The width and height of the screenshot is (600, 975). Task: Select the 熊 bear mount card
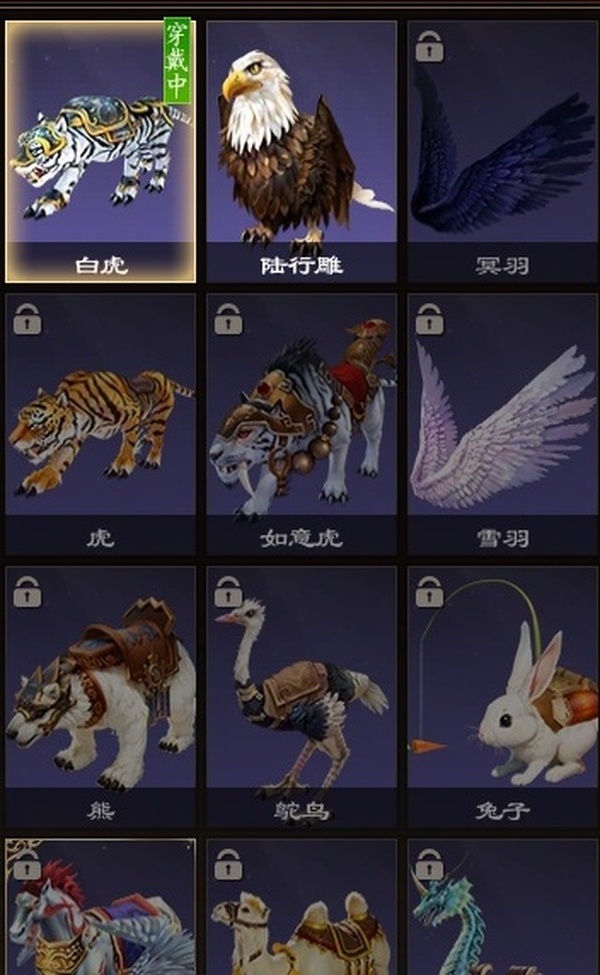tap(100, 695)
